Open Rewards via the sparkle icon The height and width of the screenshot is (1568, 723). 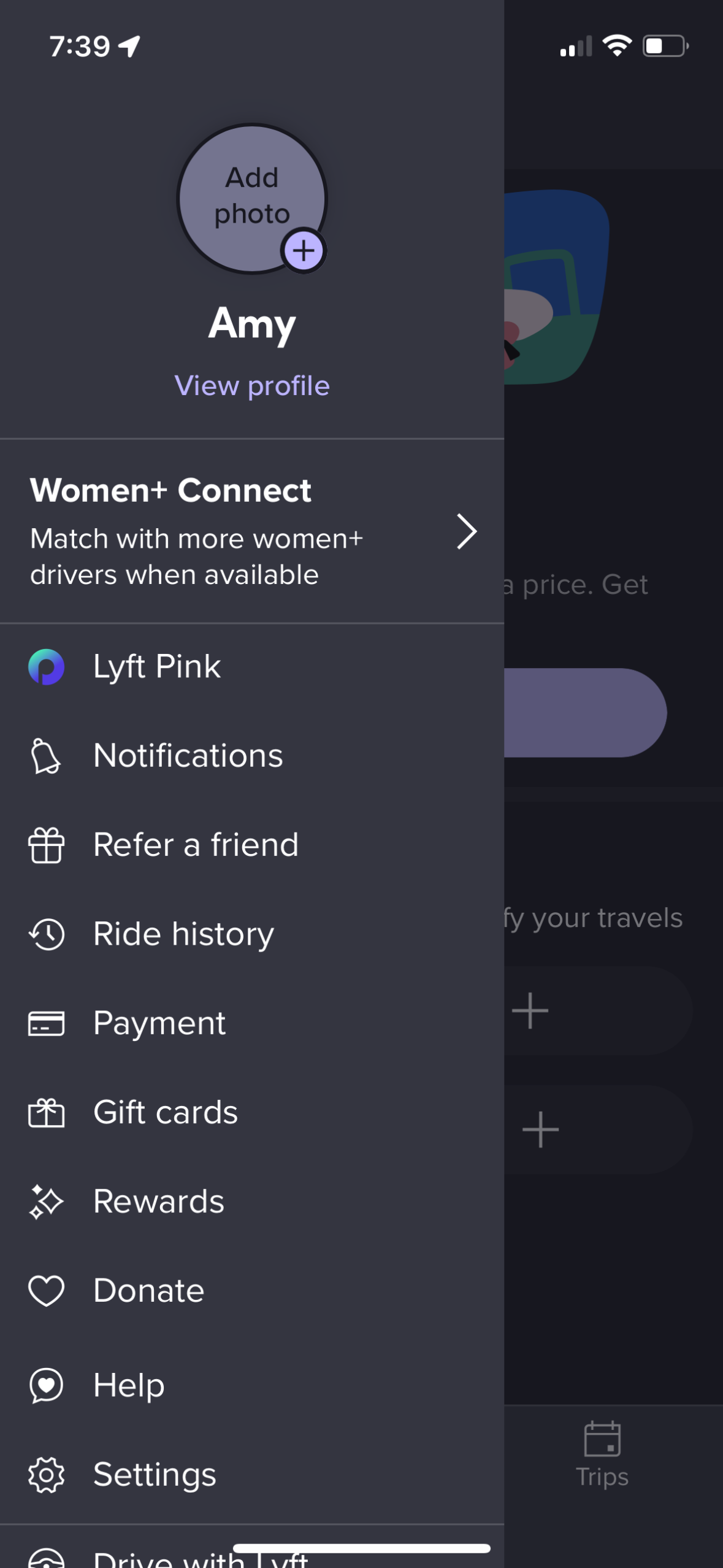click(46, 1202)
